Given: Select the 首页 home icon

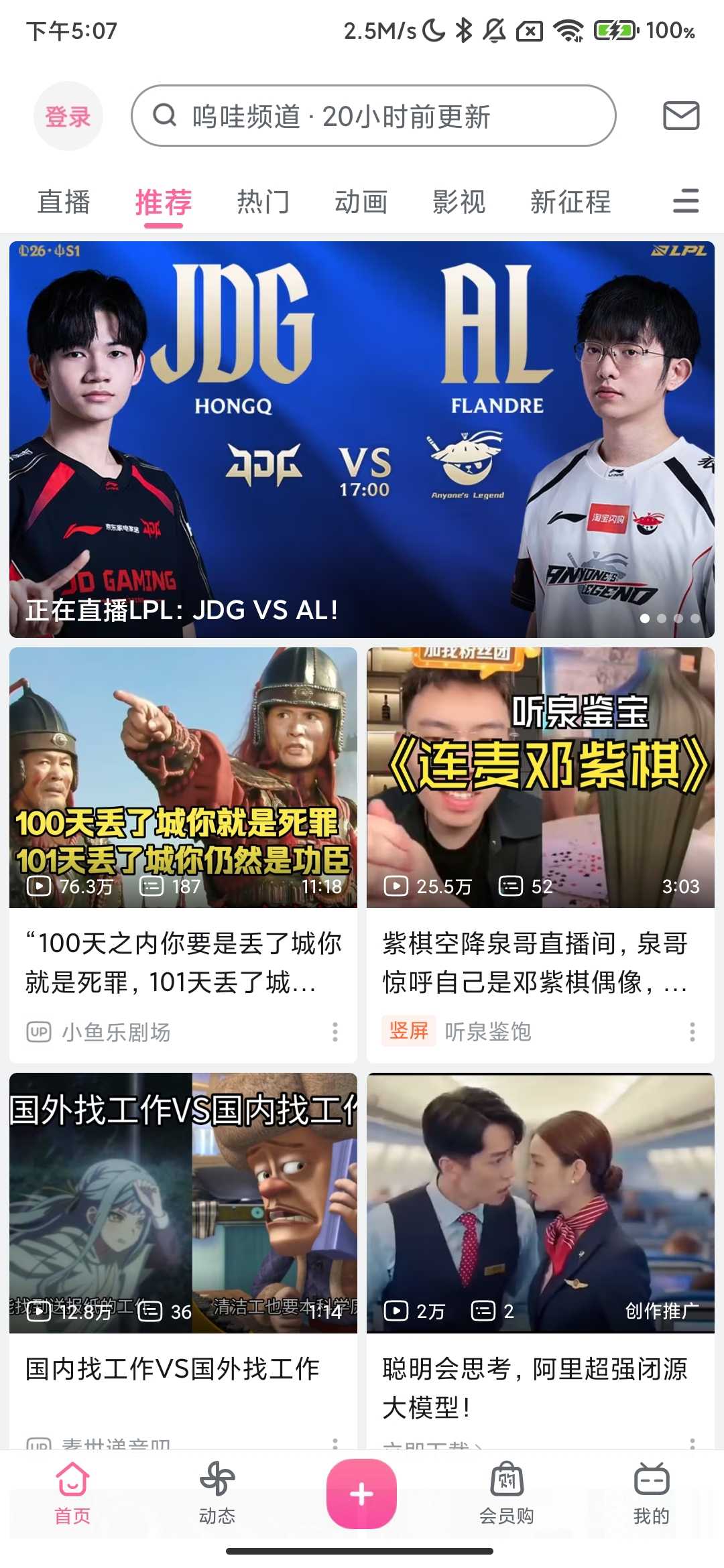Looking at the screenshot, I should click(x=72, y=1488).
